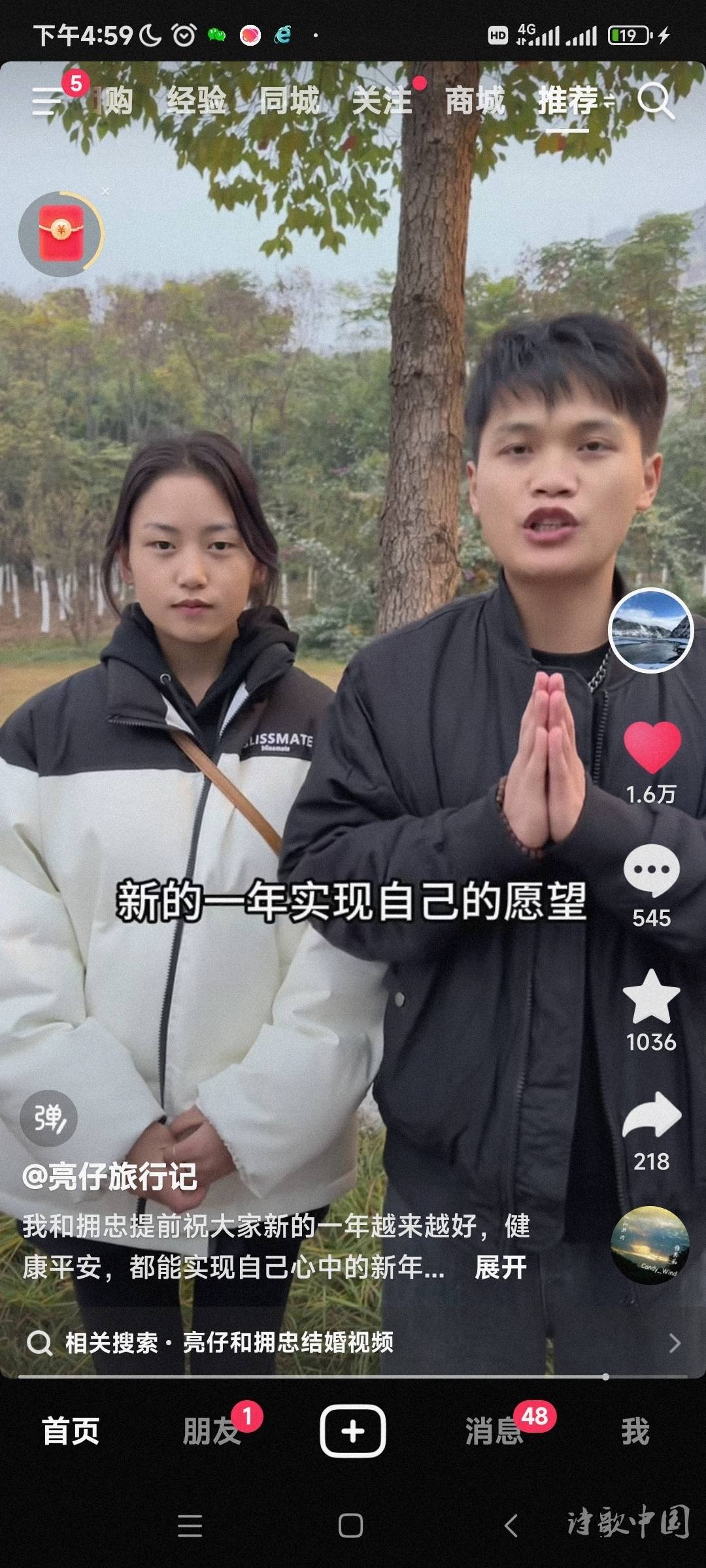The width and height of the screenshot is (706, 1568).
Task: Switch to the 同城 tab
Action: click(289, 101)
